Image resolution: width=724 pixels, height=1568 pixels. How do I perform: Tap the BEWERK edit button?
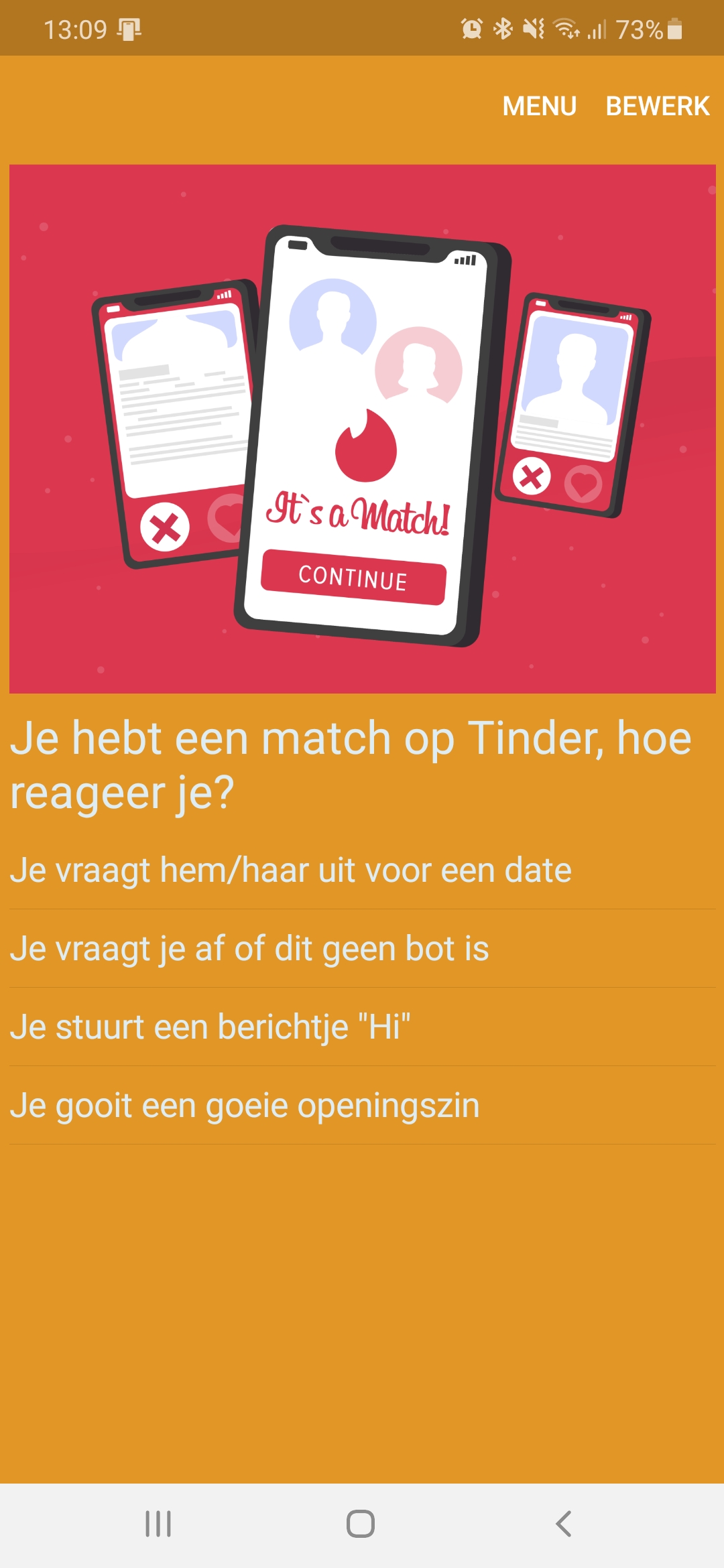(x=657, y=106)
